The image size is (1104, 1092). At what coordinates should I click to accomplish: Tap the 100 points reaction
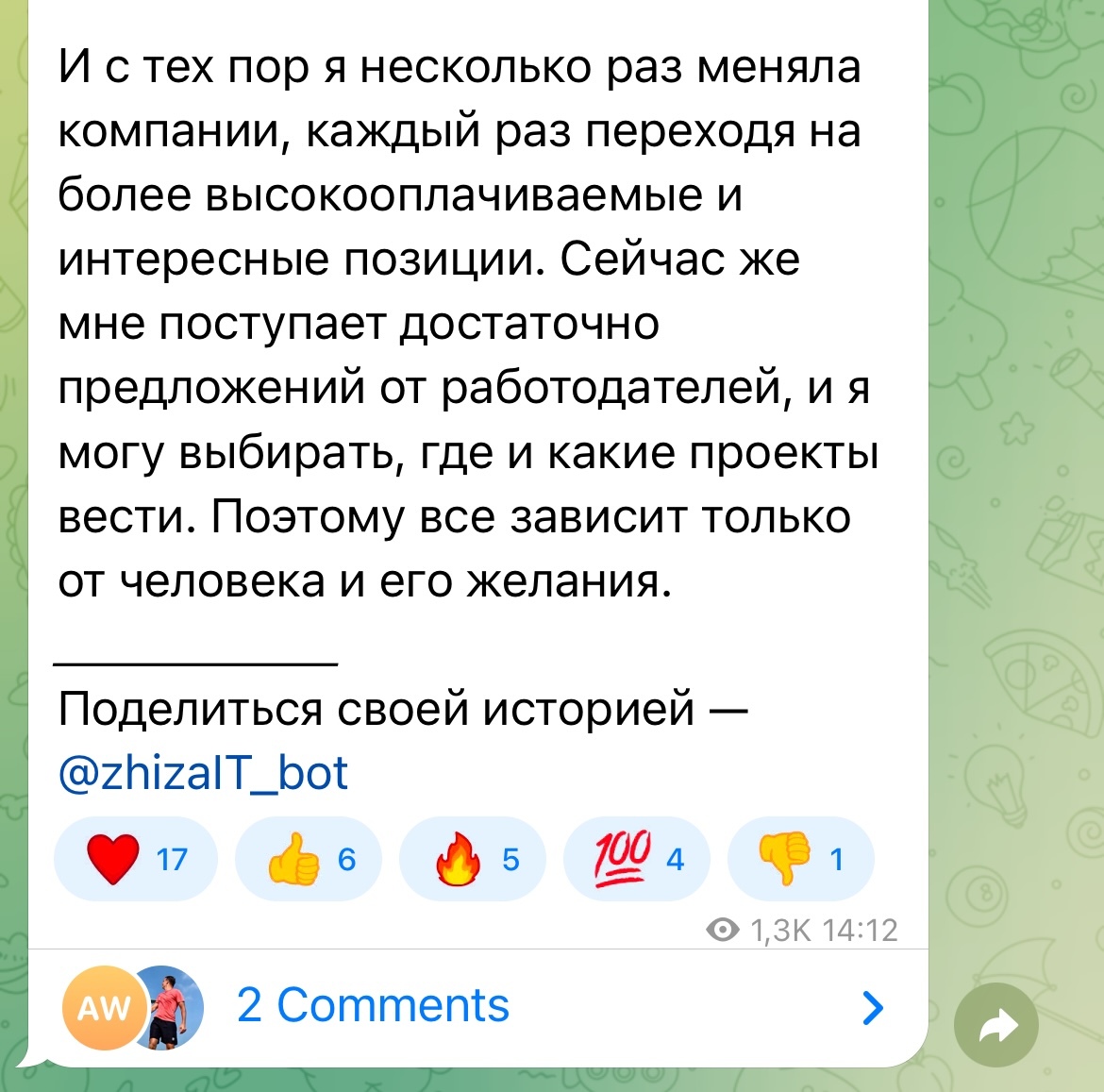(x=637, y=859)
